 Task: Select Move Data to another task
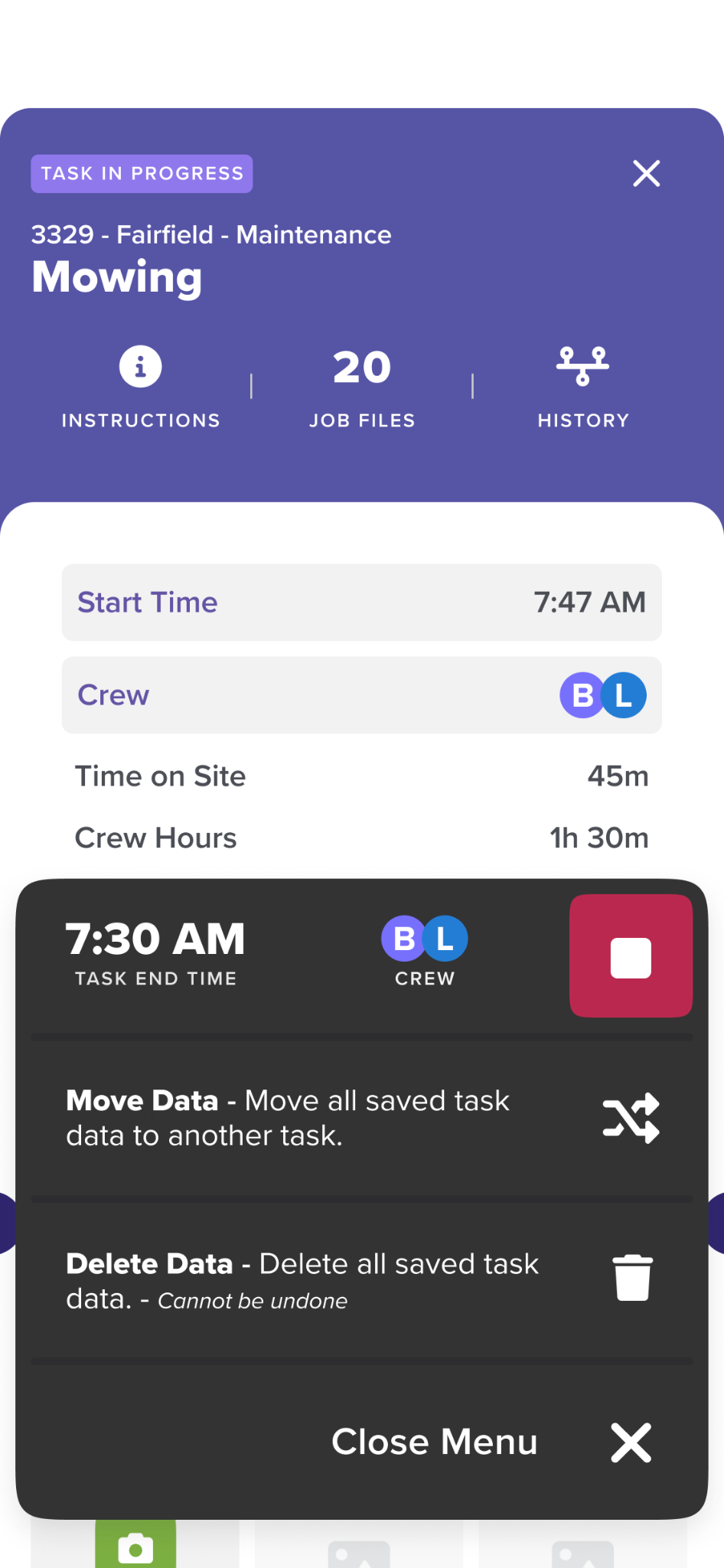click(x=362, y=1118)
